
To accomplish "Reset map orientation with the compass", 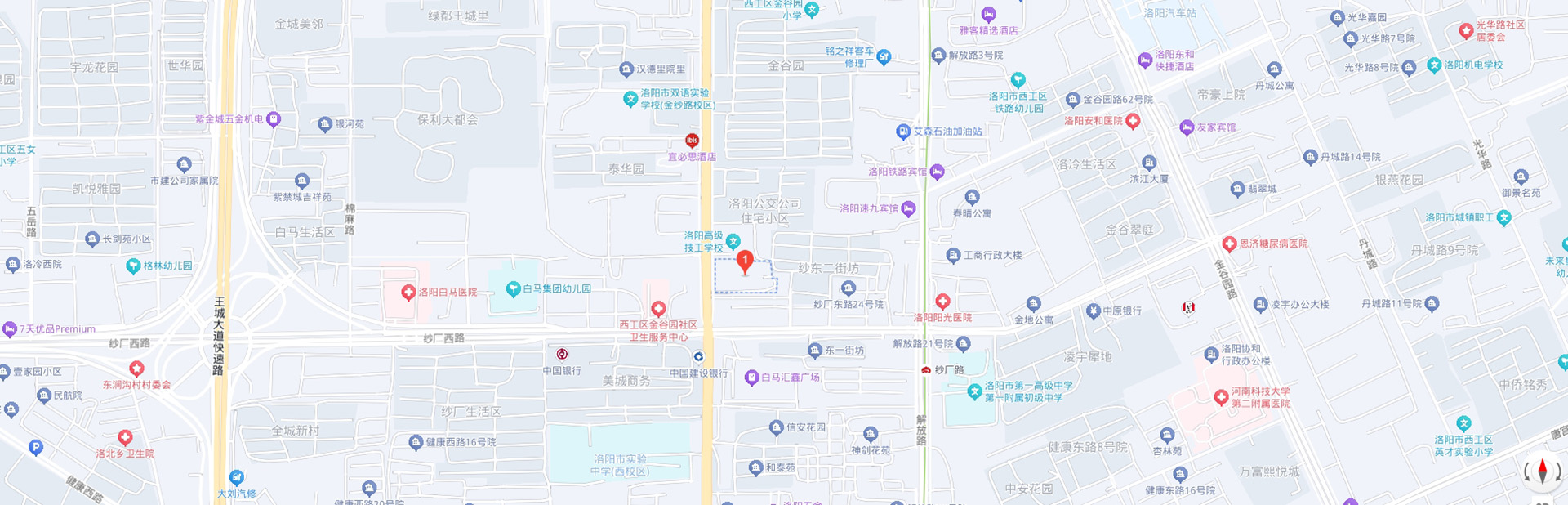I will [x=1542, y=471].
